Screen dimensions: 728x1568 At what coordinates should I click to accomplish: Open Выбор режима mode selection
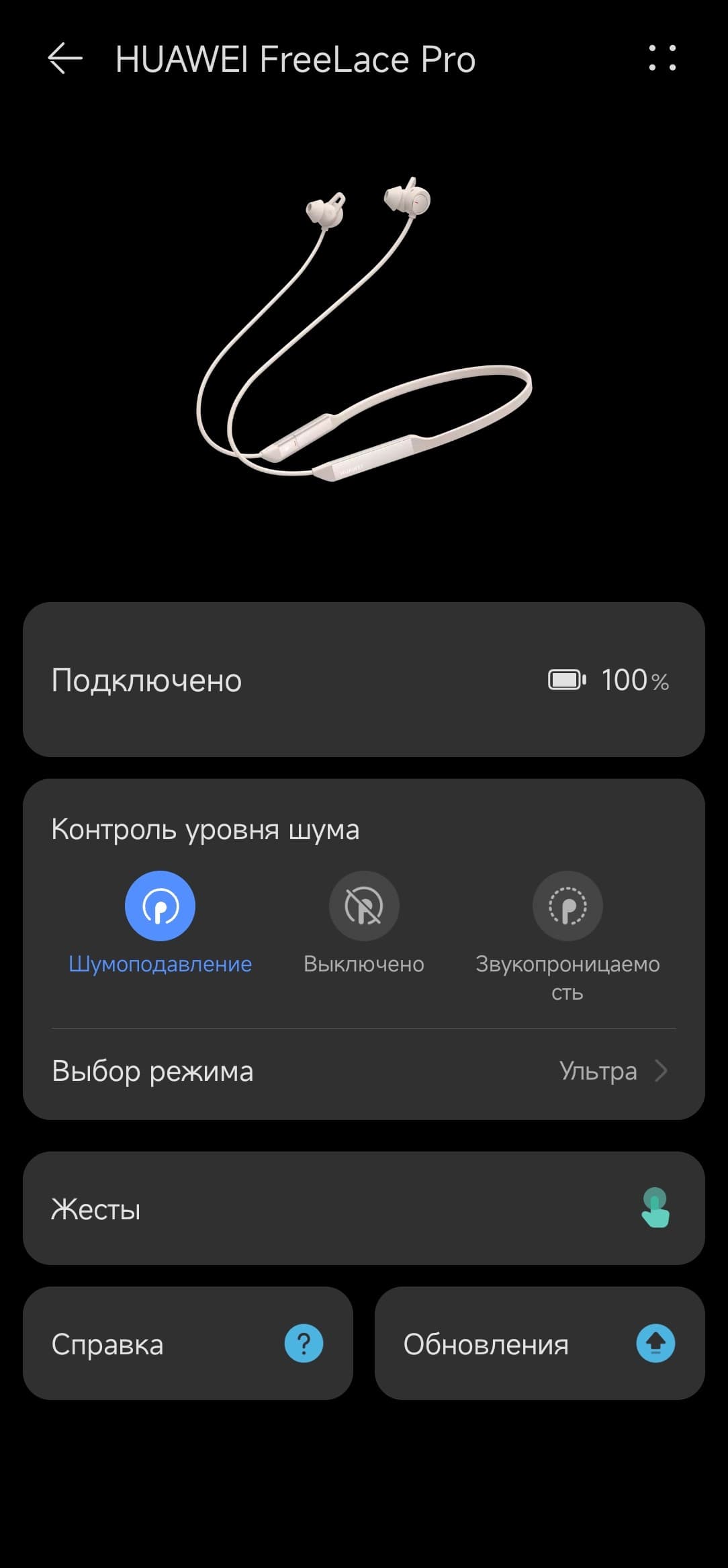click(363, 1071)
